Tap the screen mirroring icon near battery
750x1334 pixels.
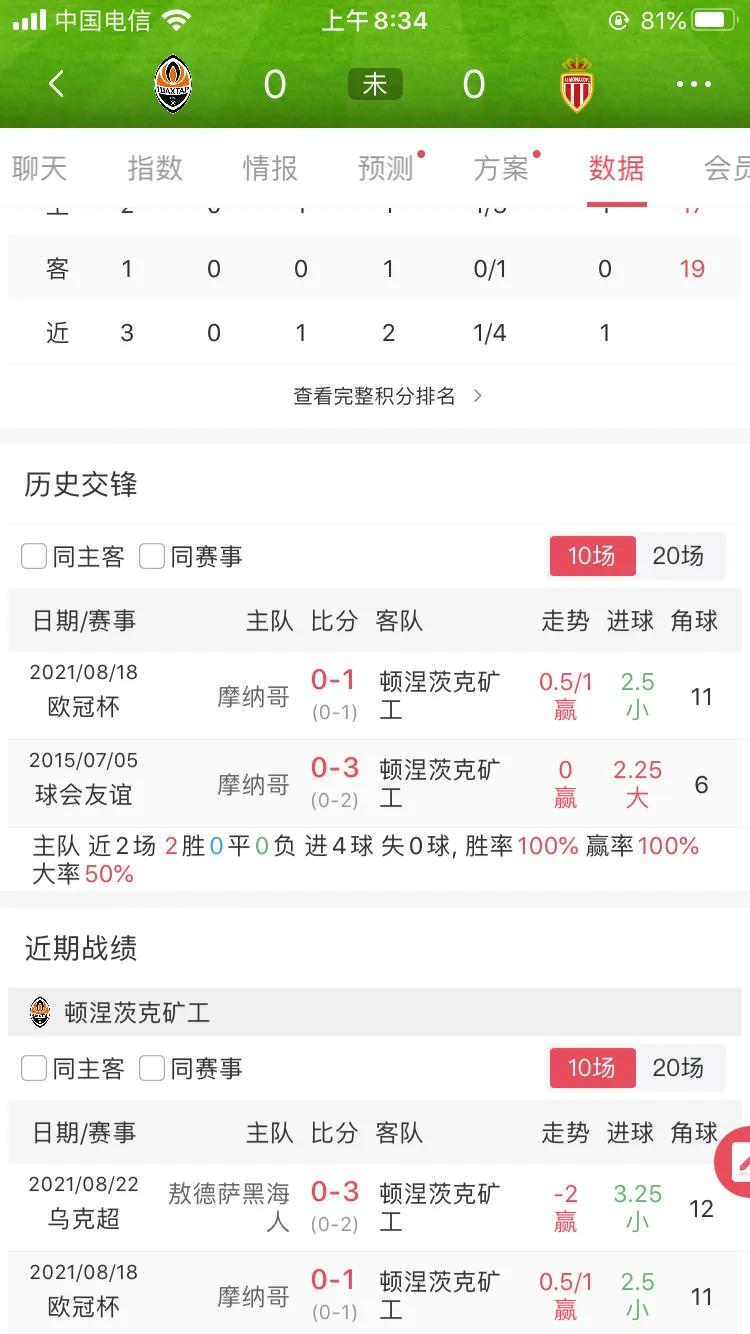pos(622,19)
